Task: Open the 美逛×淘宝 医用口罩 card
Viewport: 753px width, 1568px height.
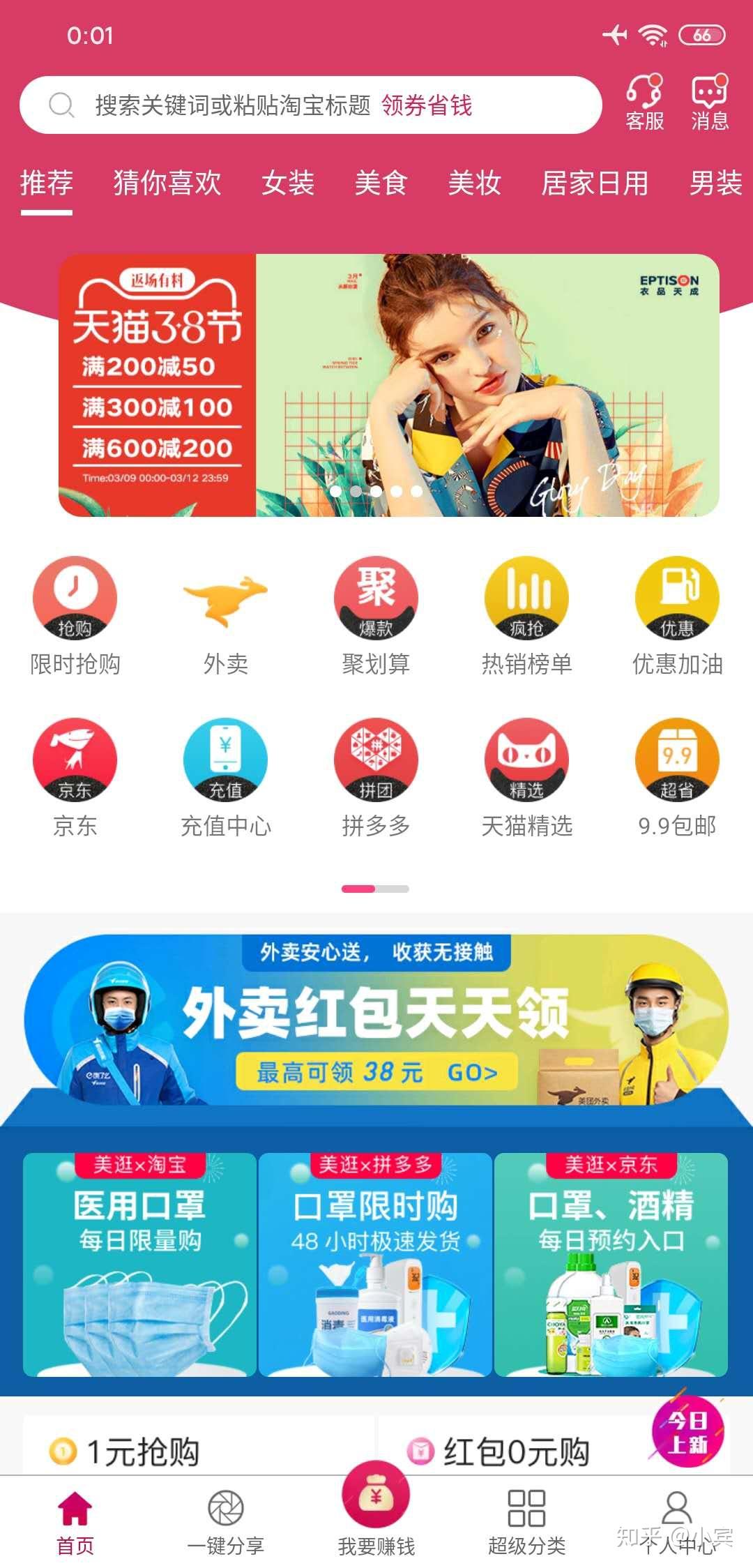Action: [x=139, y=1264]
